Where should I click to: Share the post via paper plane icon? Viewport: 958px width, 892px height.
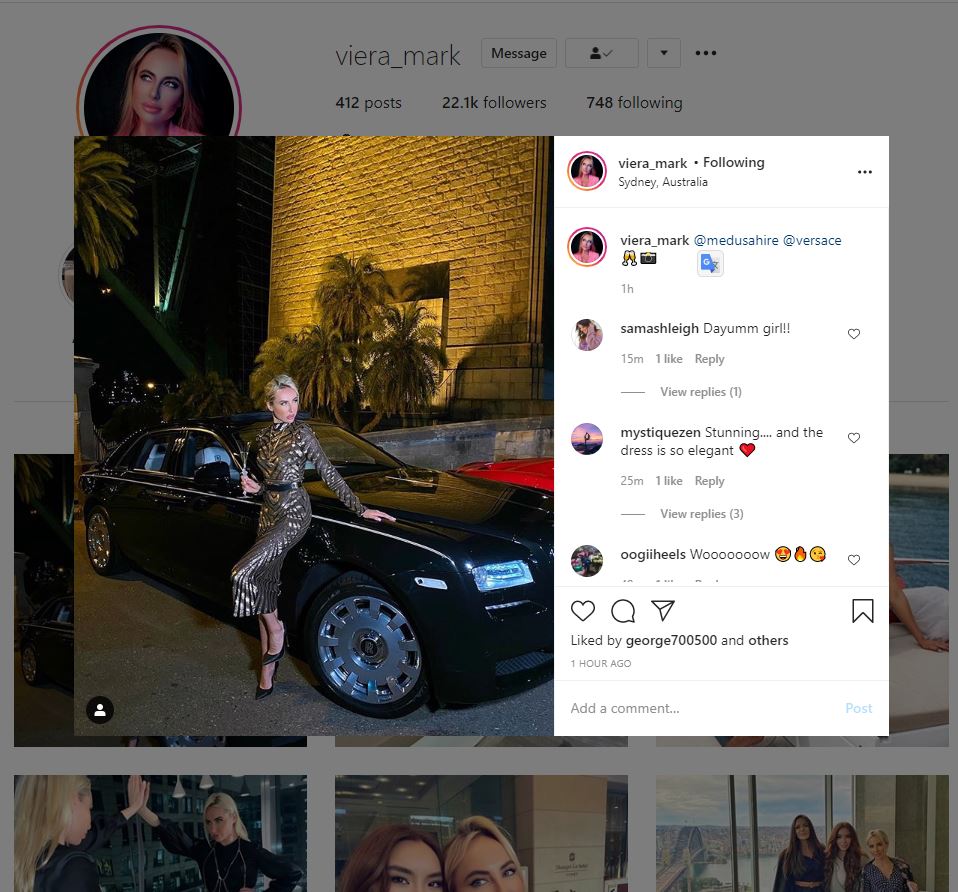(x=662, y=610)
